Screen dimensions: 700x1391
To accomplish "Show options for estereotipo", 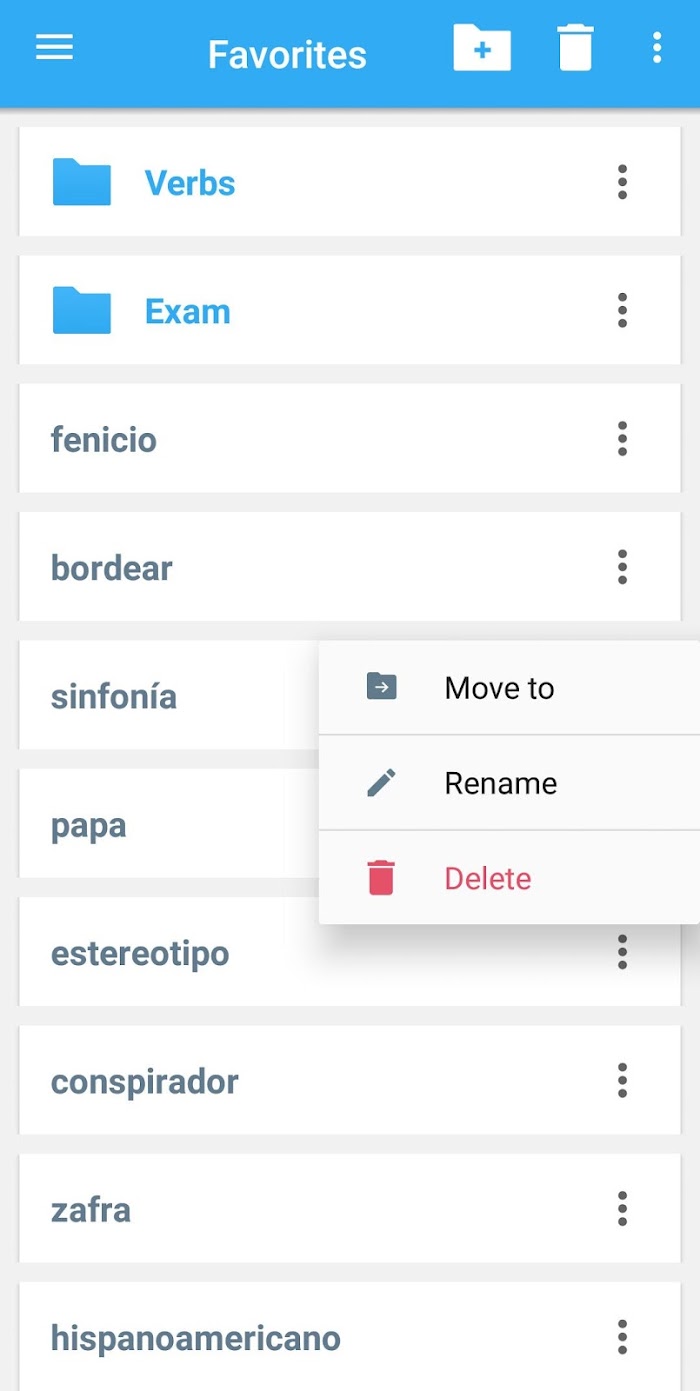I will pos(622,952).
